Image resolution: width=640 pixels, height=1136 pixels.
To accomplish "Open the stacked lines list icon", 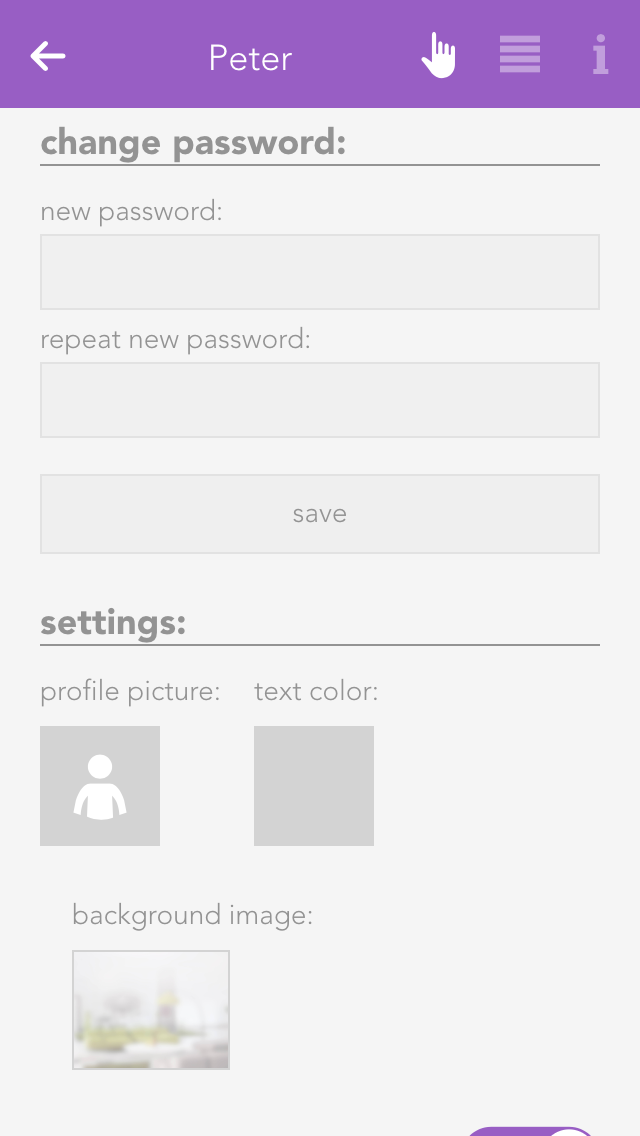I will tap(520, 55).
